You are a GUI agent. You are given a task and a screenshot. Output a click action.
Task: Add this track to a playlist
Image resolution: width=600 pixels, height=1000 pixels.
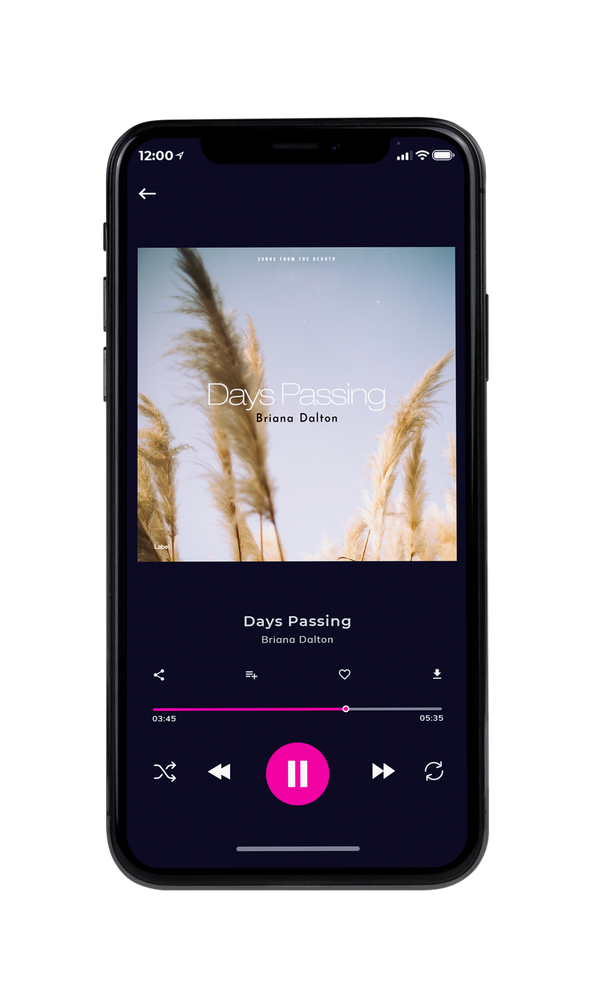pyautogui.click(x=251, y=675)
